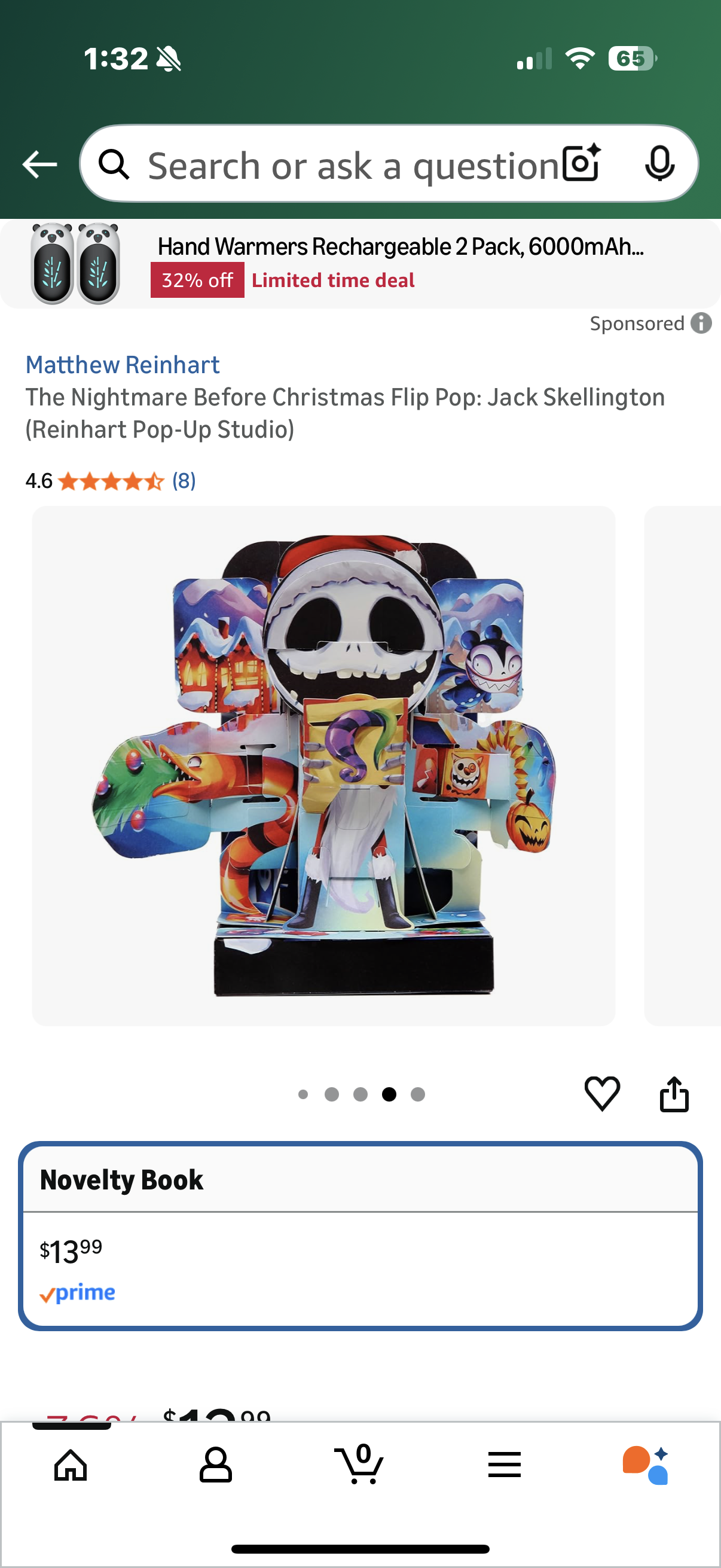Screen dimensions: 721x1568
Task: Start voice search with the microphone
Action: point(659,164)
